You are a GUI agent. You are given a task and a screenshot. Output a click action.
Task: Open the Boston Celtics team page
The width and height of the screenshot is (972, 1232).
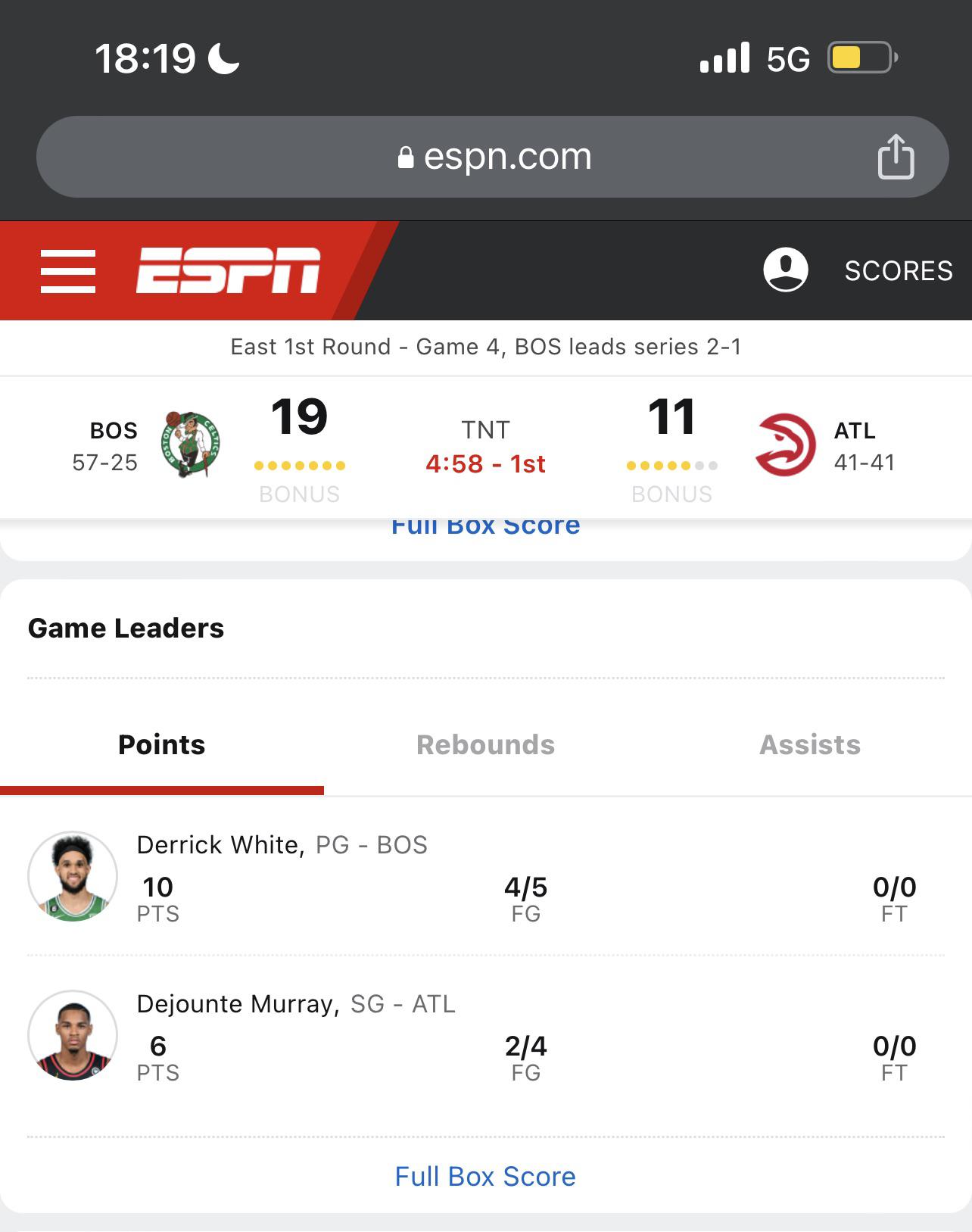(190, 444)
